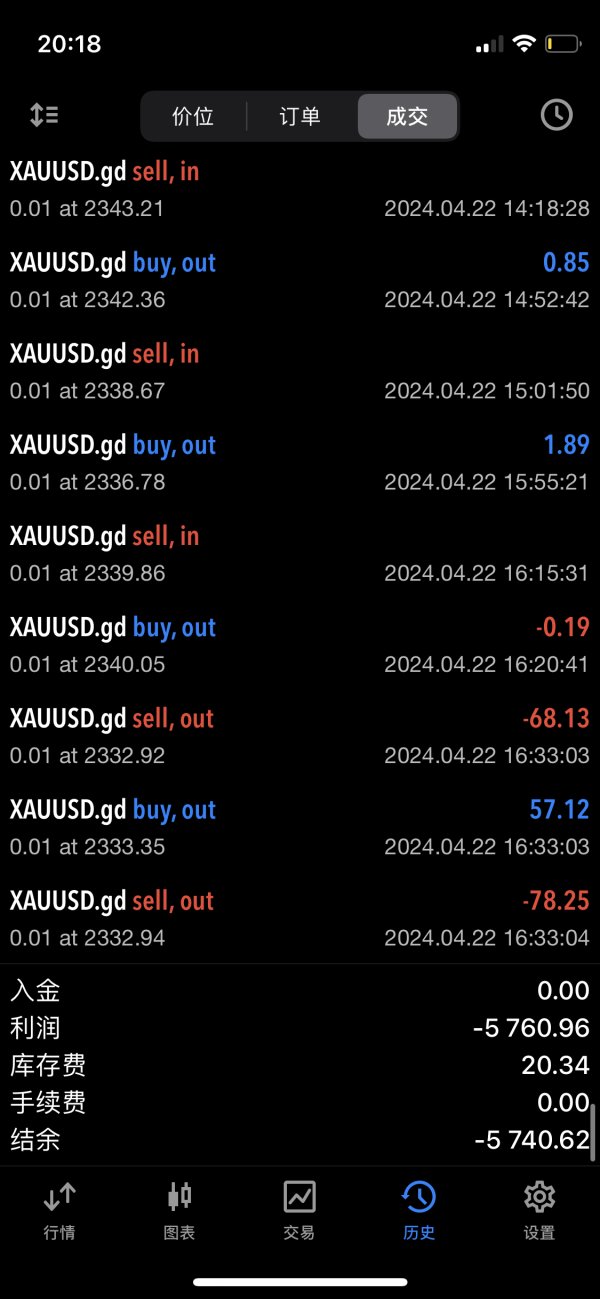Viewport: 600px width, 1299px height.
Task: Open the buy deal with profit 1.89
Action: (x=300, y=463)
